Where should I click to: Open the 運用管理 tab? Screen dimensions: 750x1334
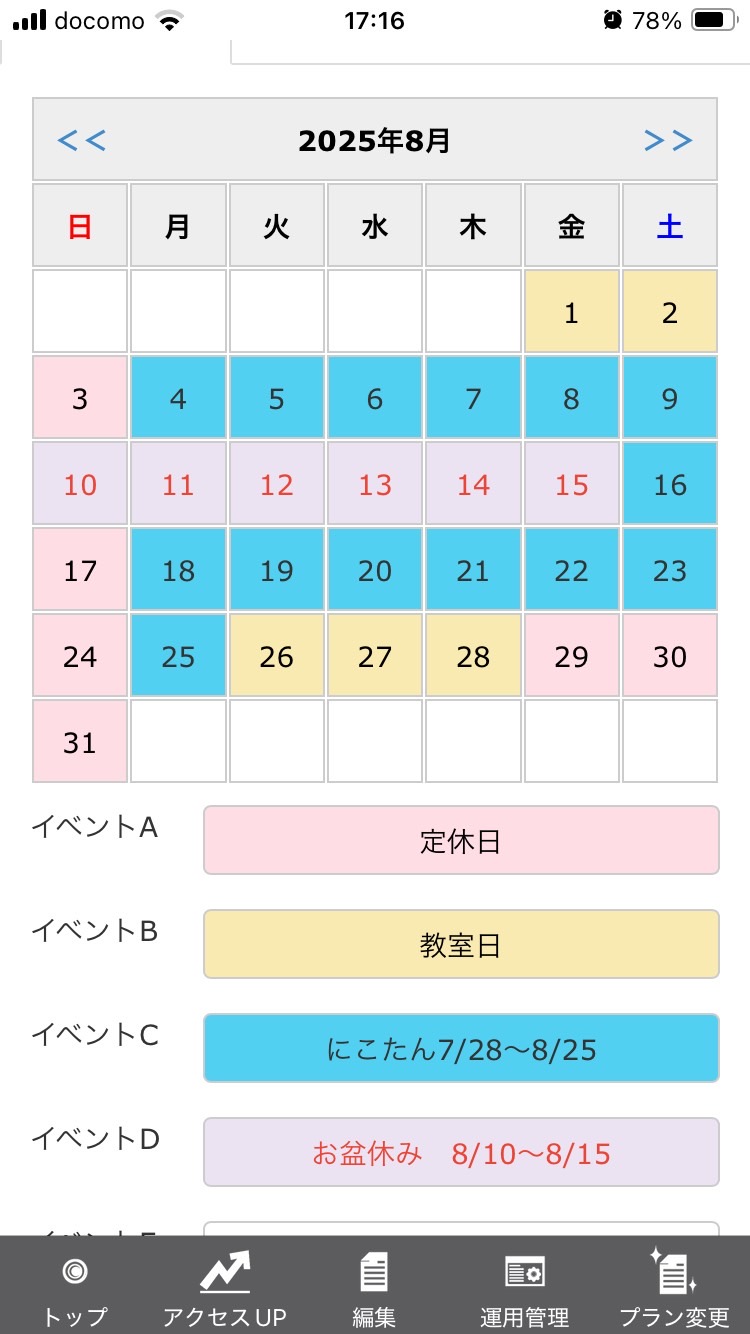click(x=524, y=1290)
